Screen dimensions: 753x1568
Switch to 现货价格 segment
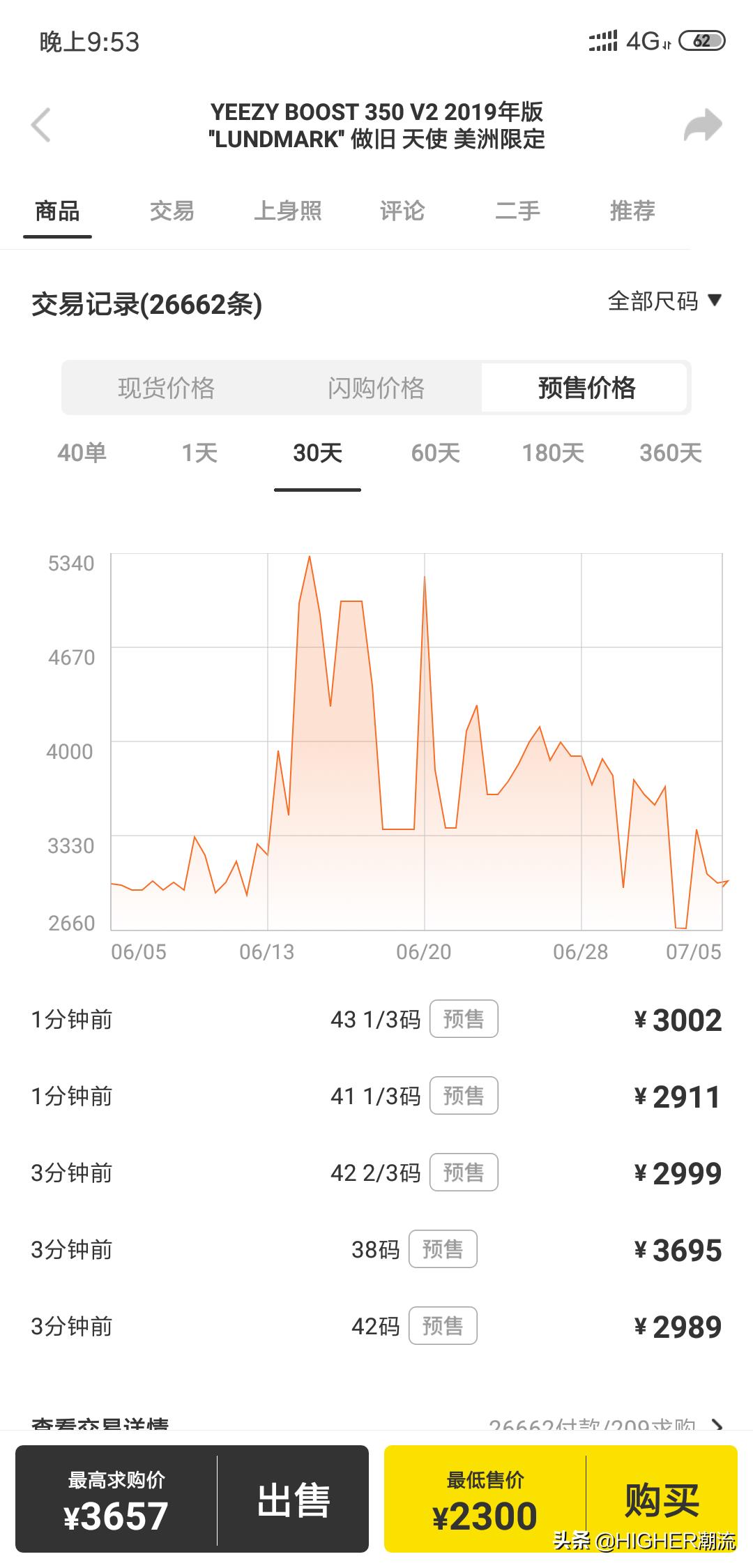(x=167, y=388)
